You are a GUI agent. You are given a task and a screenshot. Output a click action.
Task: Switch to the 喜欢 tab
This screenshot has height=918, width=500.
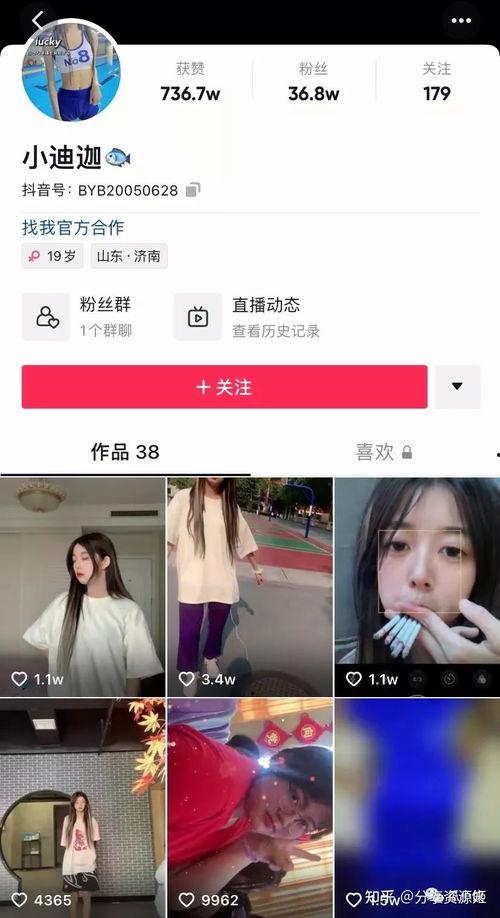coord(383,452)
